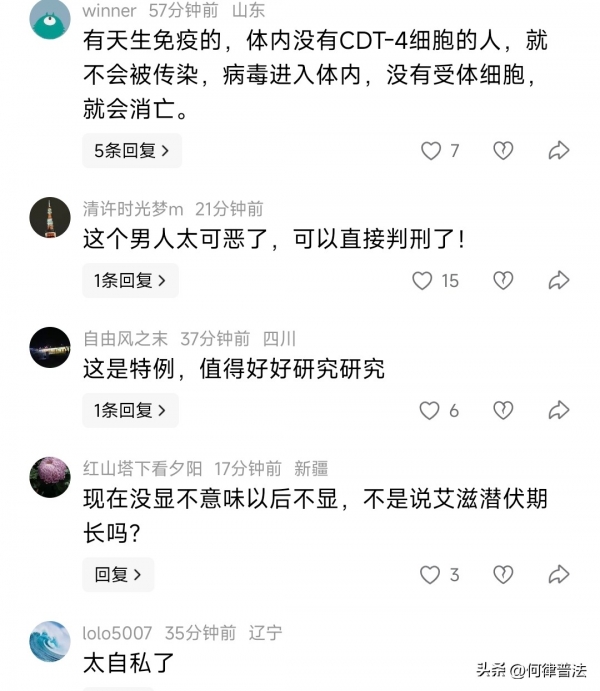Like 红山塔下看夕阳's comment
Image resolution: width=600 pixels, height=691 pixels.
pos(429,575)
